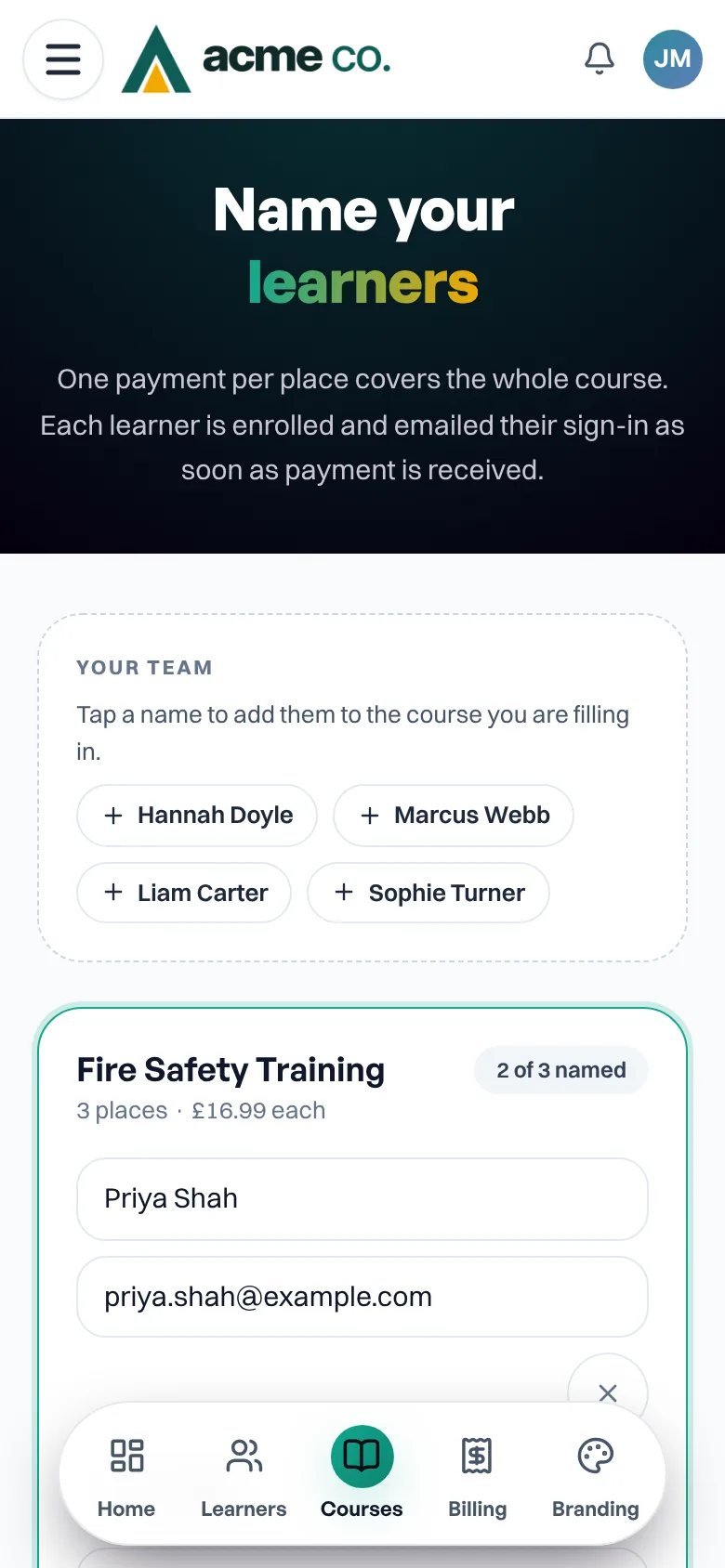This screenshot has height=1568, width=725.
Task: Add Marcus Webb to the course
Action: coord(454,816)
